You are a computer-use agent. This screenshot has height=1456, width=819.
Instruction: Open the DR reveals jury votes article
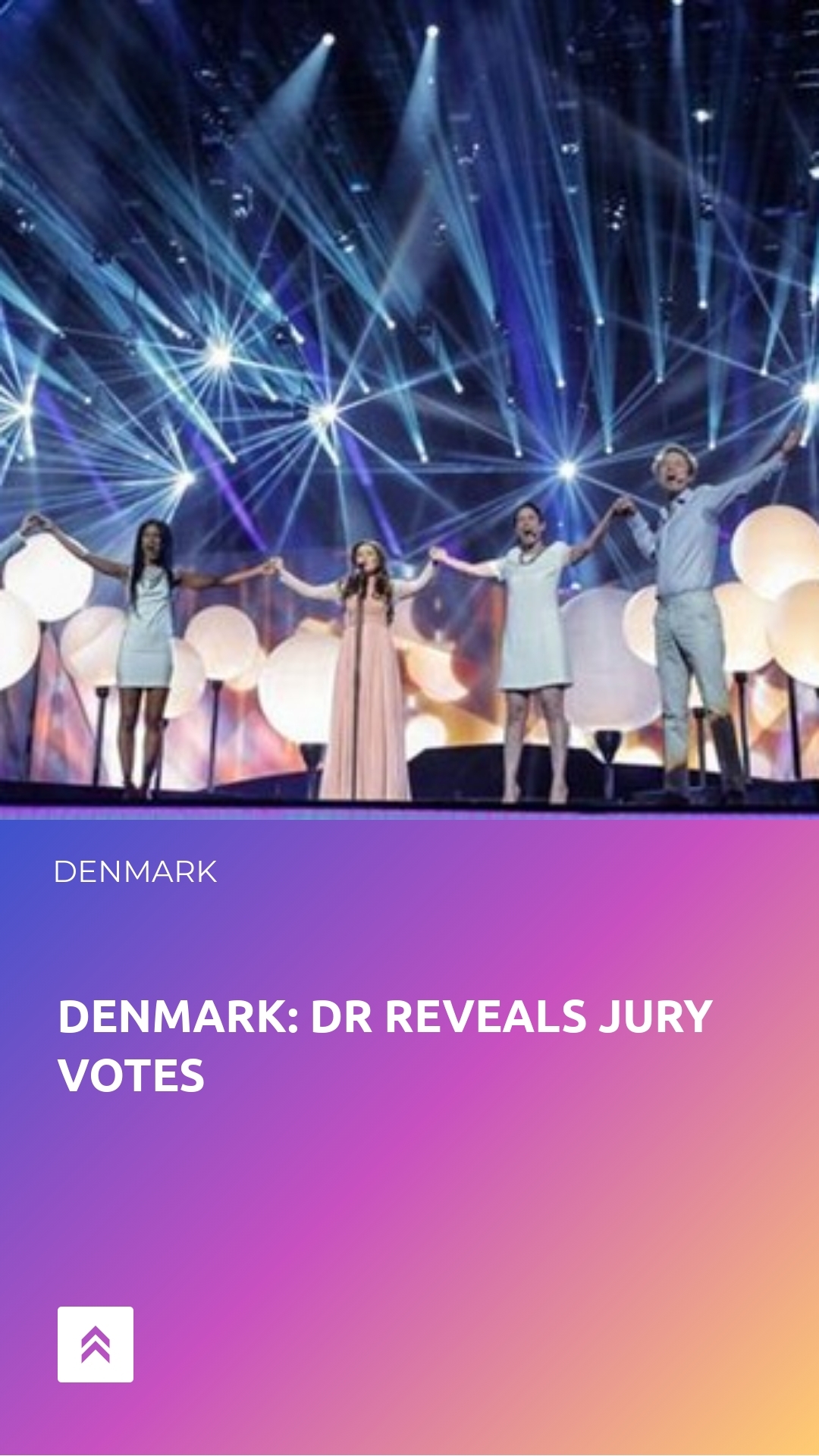385,1046
